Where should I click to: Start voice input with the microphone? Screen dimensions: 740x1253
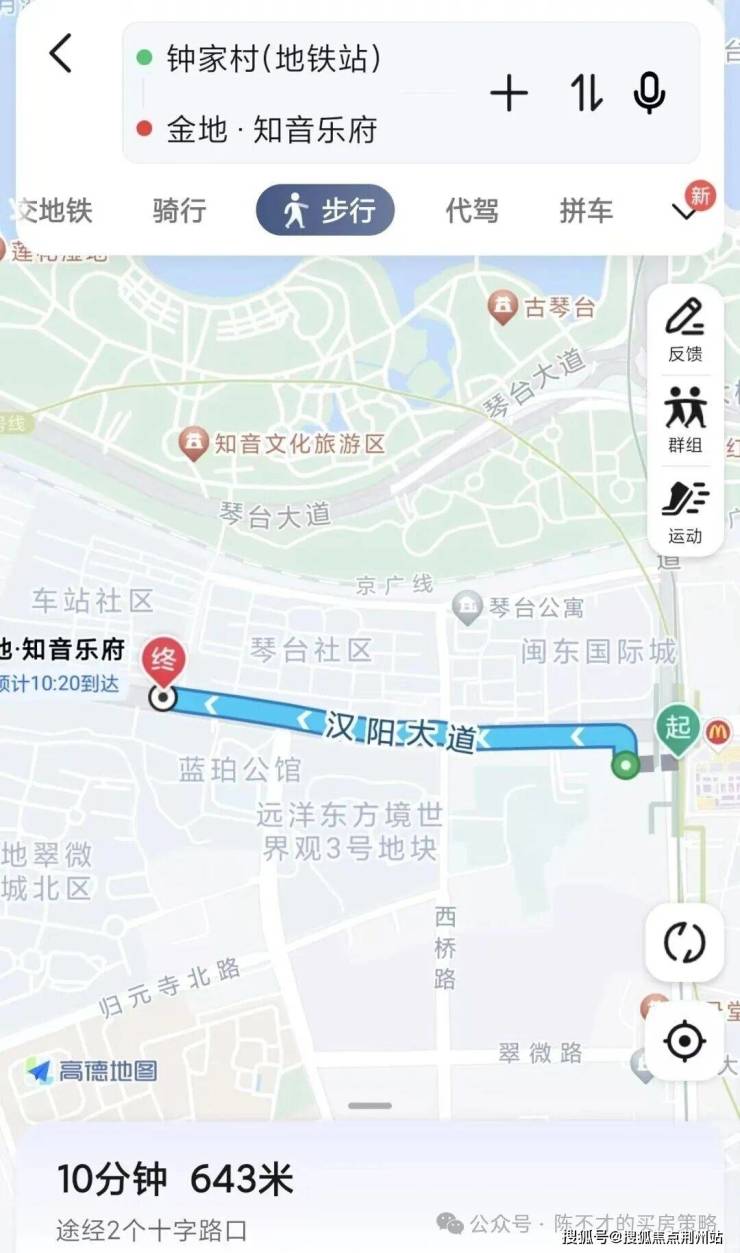(650, 93)
